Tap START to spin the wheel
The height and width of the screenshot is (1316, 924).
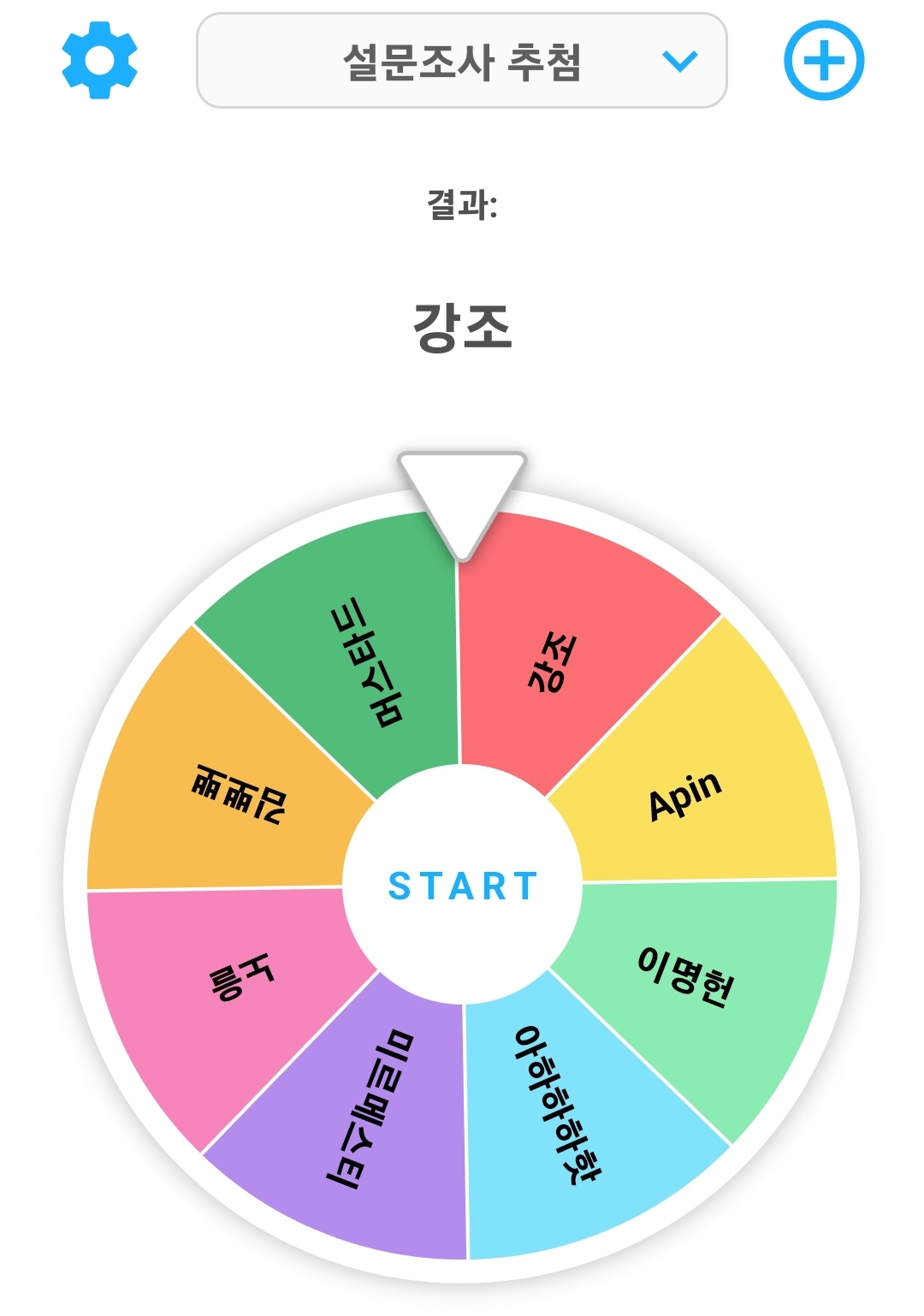pos(462,886)
